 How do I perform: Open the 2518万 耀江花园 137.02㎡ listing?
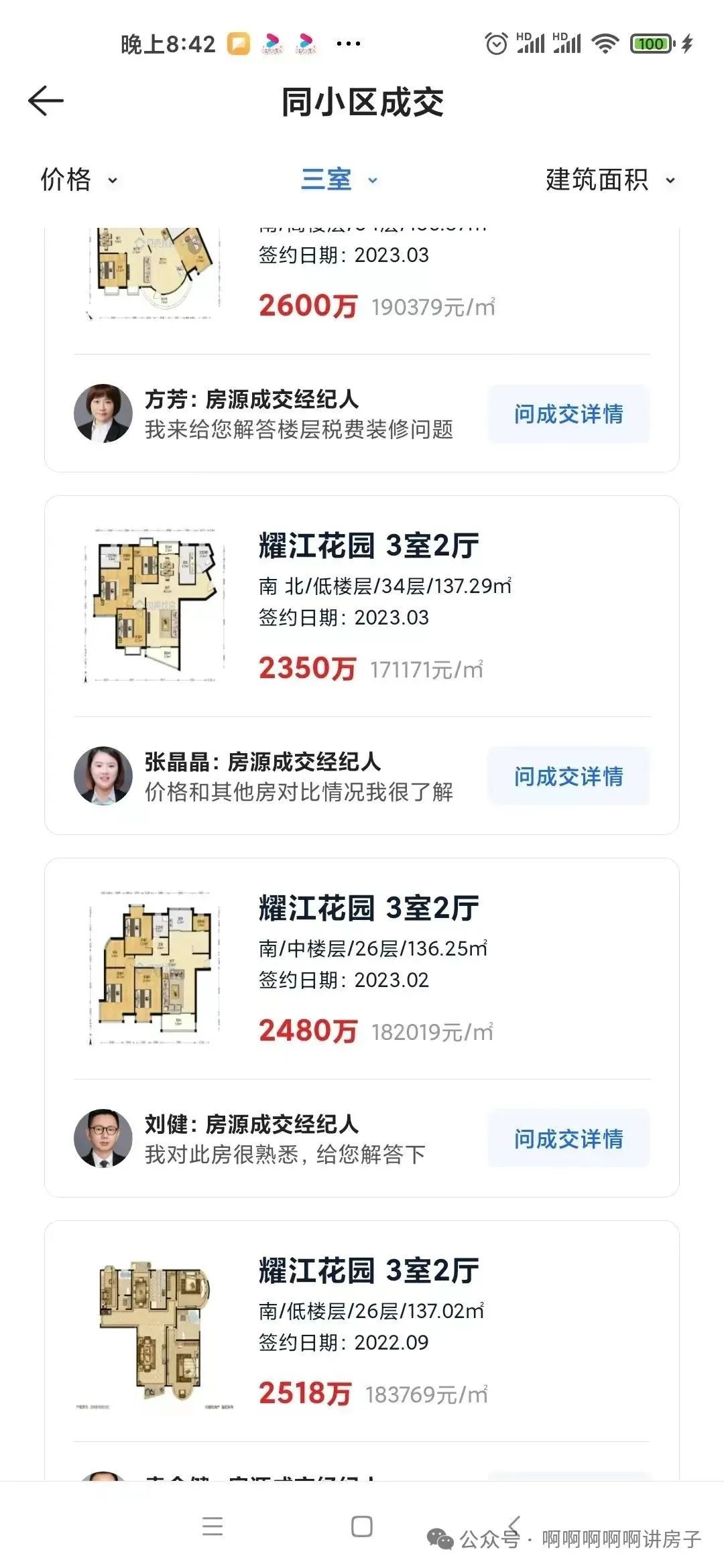tap(362, 1331)
